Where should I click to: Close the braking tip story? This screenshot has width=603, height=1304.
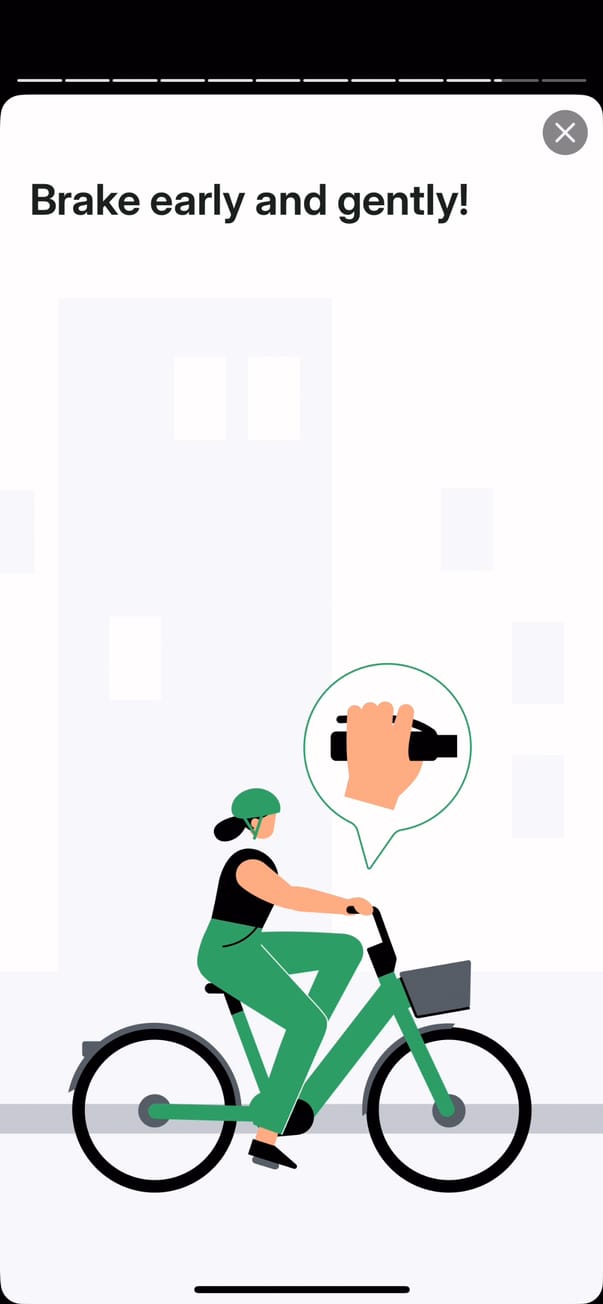(565, 132)
